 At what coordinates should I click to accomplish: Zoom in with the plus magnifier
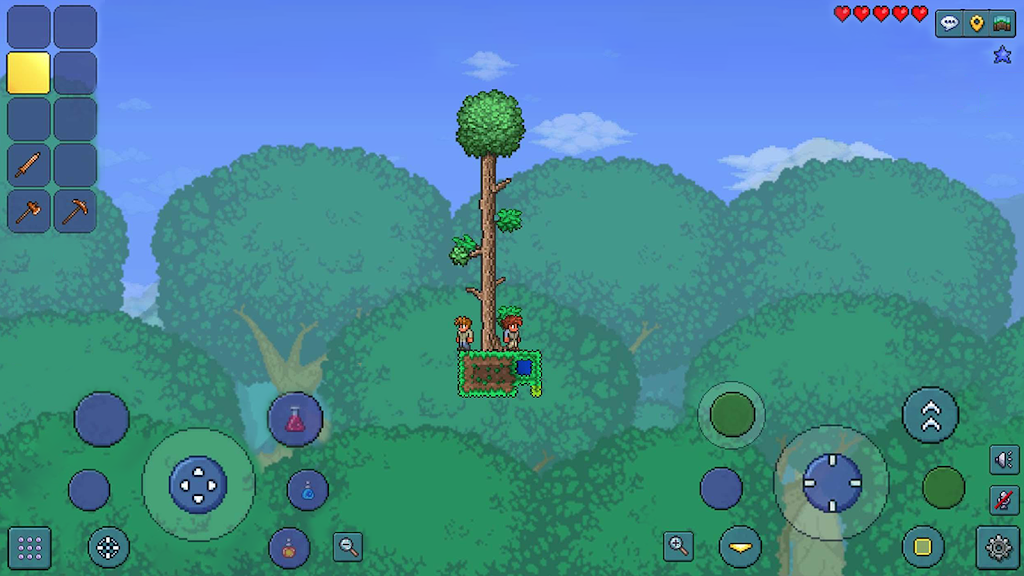tap(678, 546)
